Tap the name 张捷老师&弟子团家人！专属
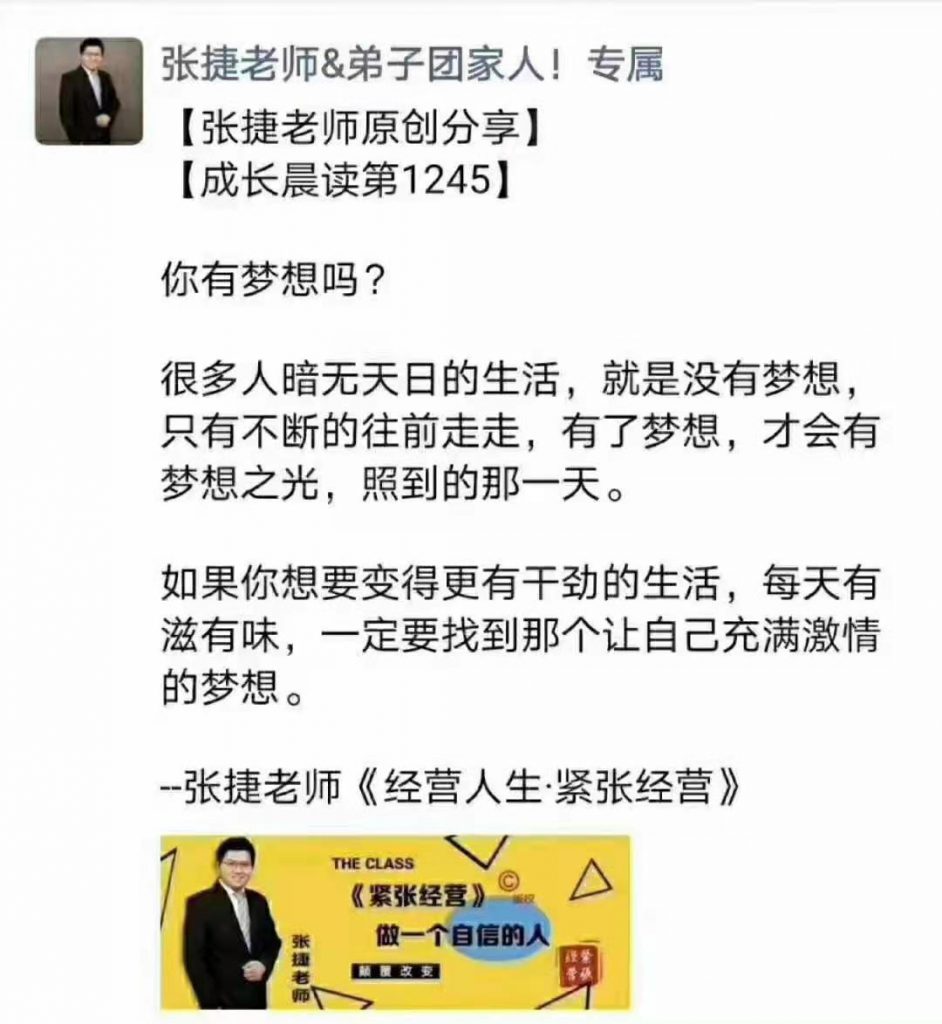This screenshot has width=942, height=1024. 412,64
